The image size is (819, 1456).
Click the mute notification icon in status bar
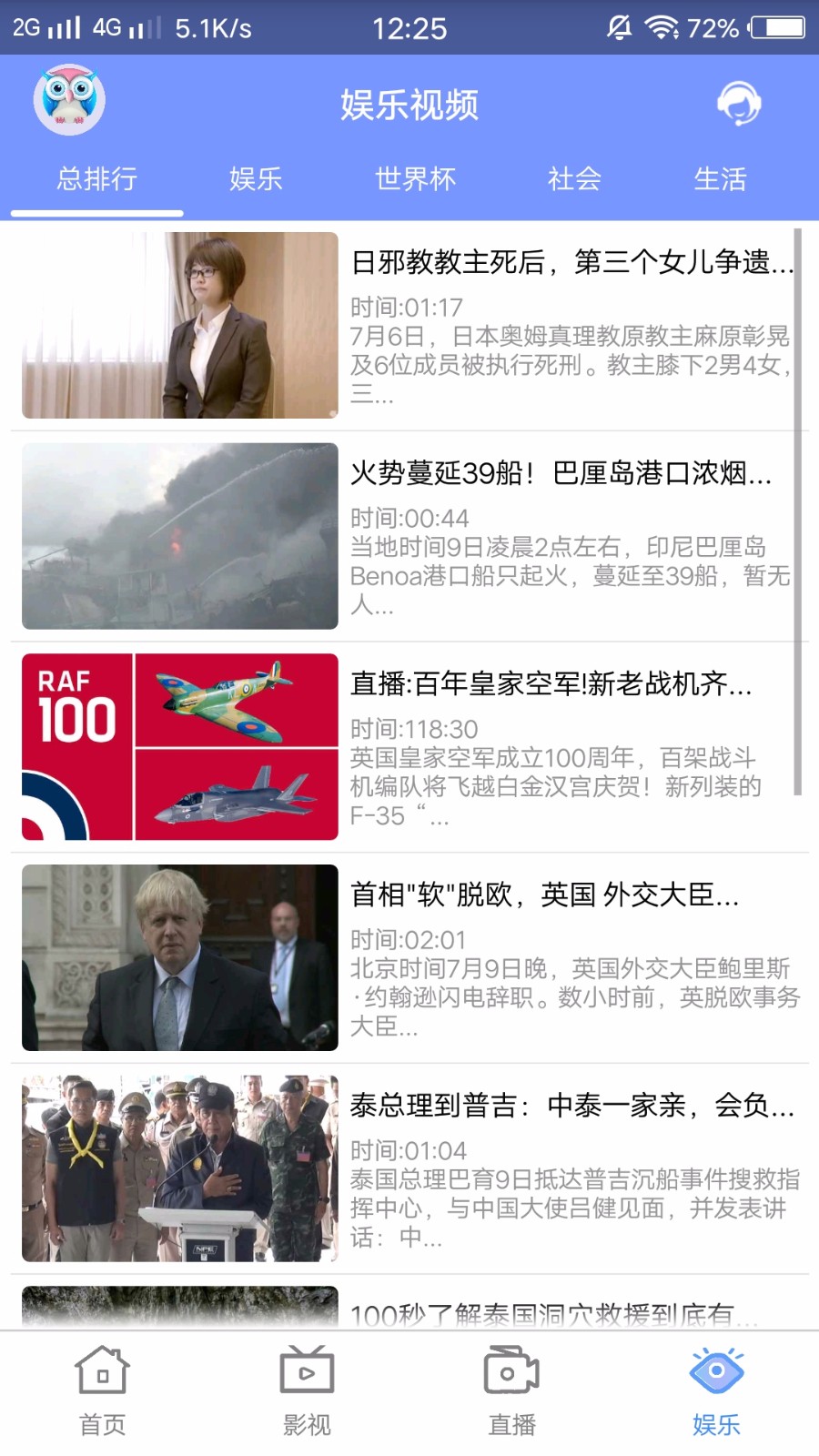point(620,27)
